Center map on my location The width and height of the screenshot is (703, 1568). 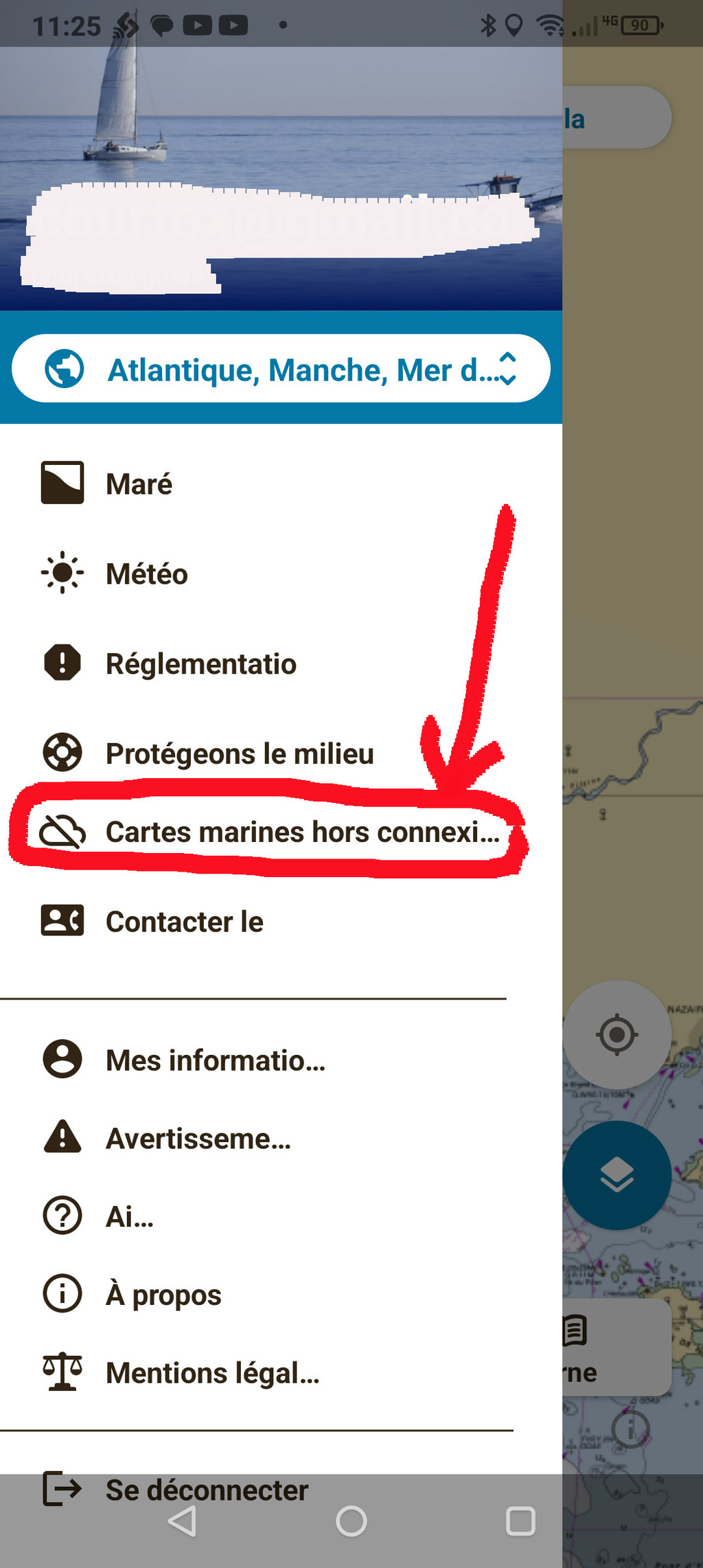pos(616,1034)
